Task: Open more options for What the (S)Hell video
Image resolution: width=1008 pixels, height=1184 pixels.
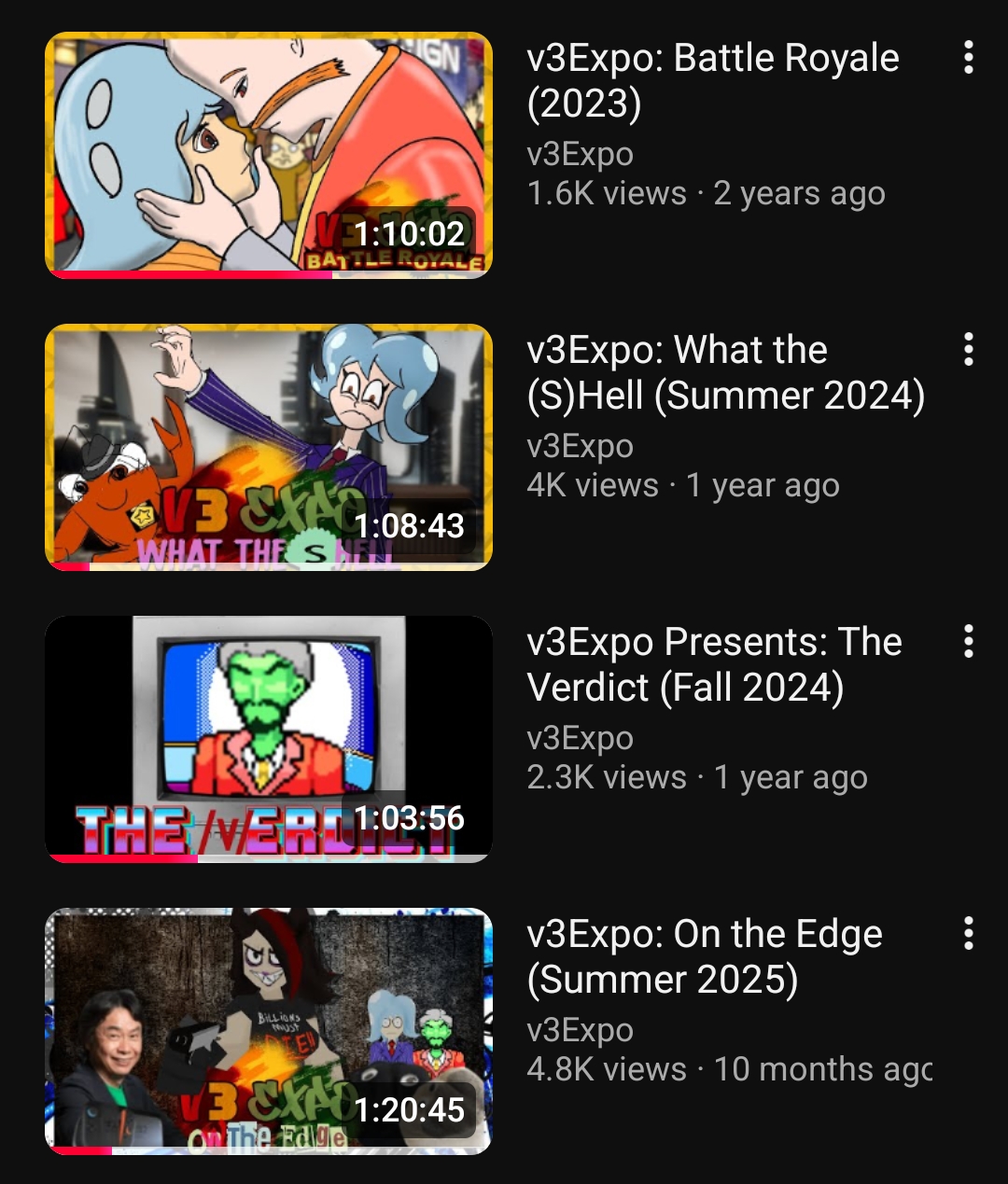Action: coord(969,350)
